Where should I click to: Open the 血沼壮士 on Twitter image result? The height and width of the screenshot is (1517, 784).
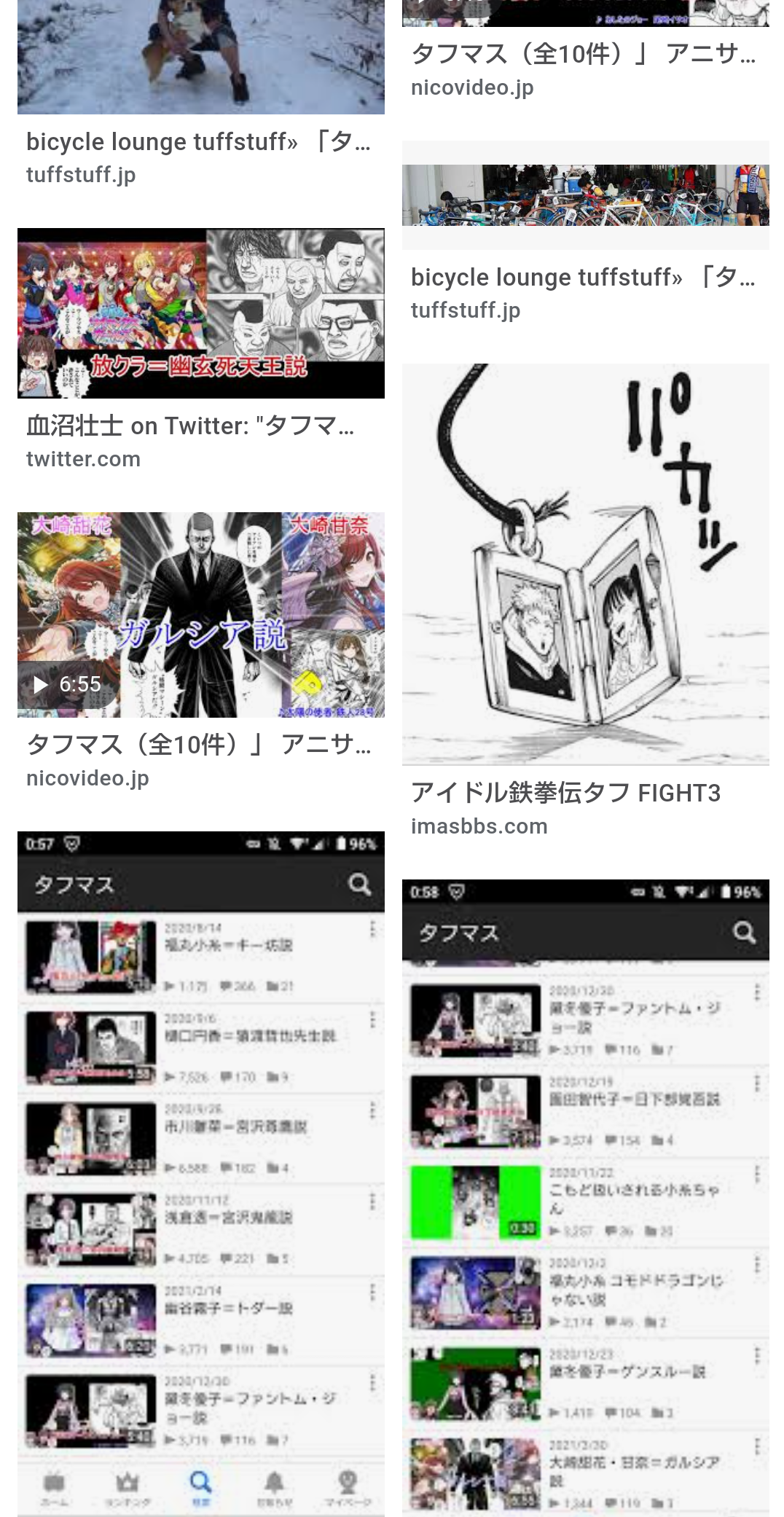coord(200,313)
